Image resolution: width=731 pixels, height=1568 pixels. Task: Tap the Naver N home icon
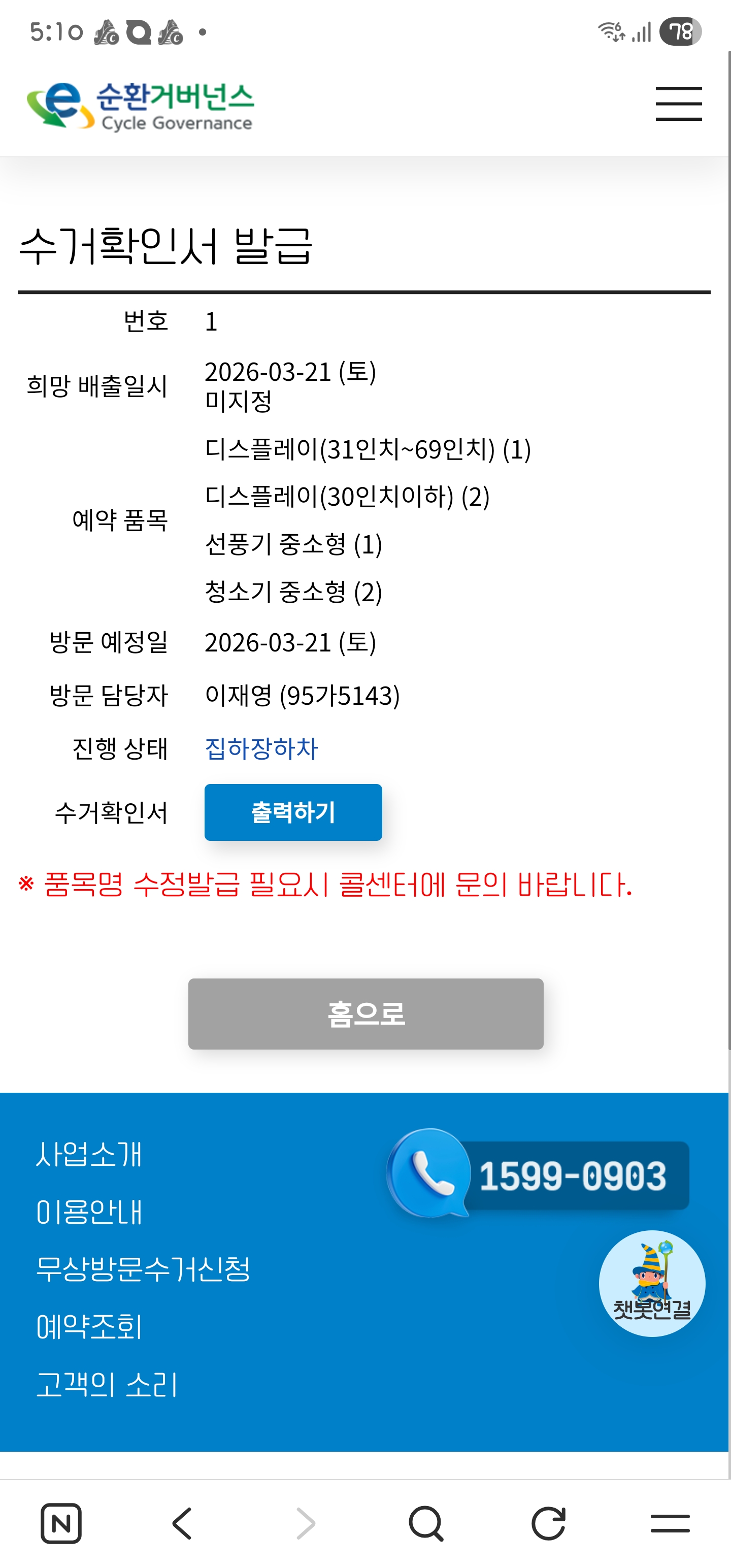tap(61, 1523)
